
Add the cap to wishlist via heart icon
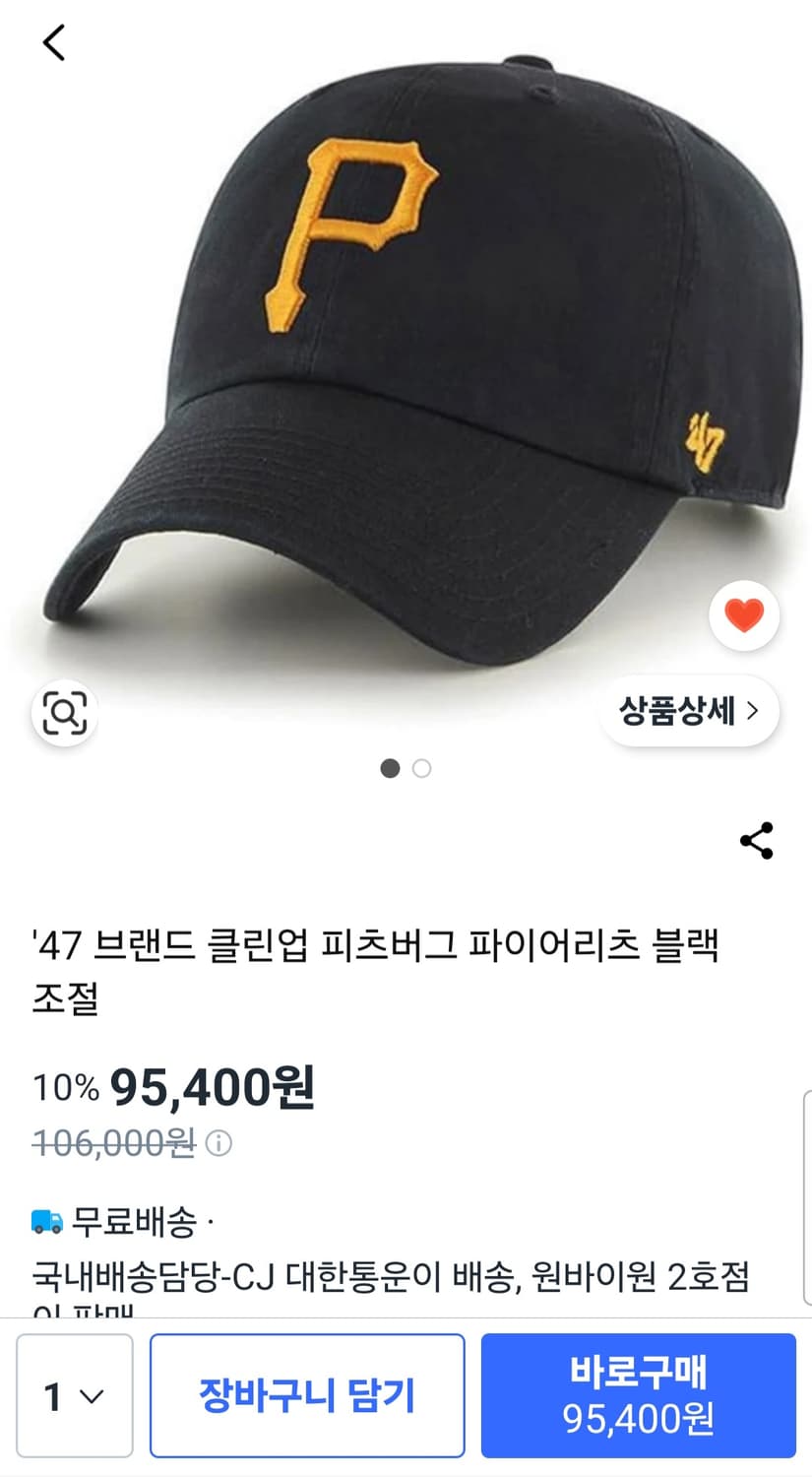pyautogui.click(x=744, y=615)
